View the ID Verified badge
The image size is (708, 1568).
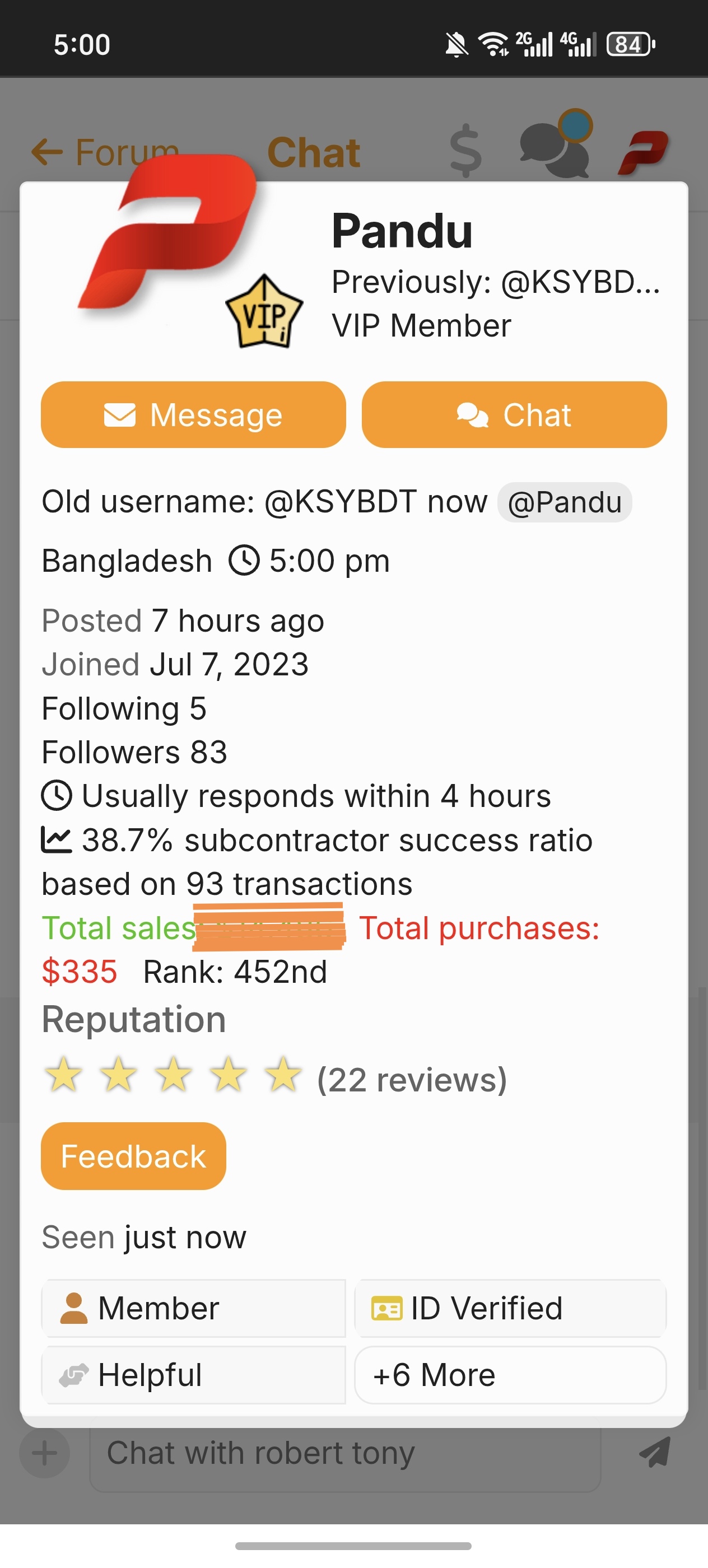click(x=510, y=1308)
